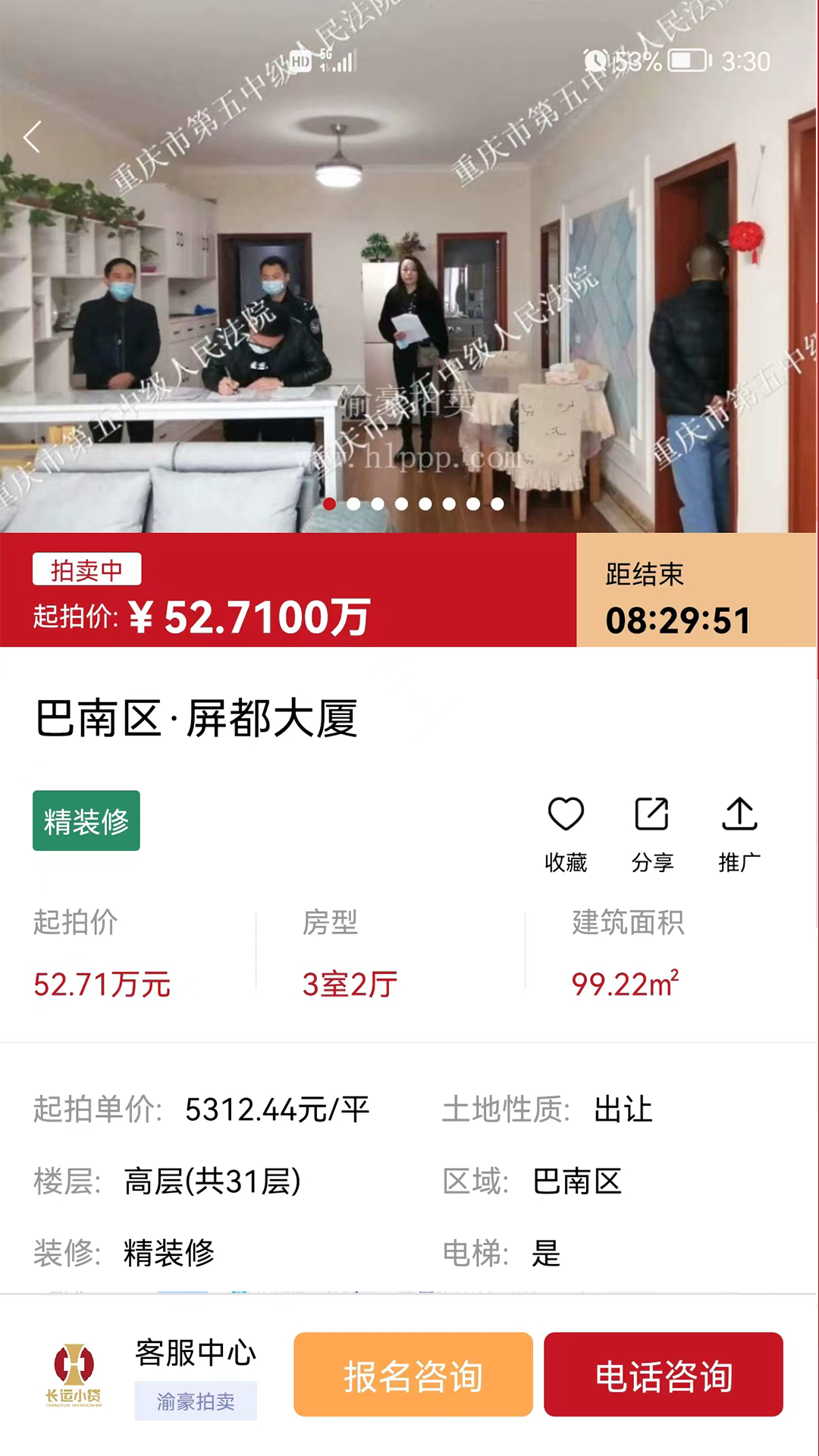Go back using the top-left arrow
The height and width of the screenshot is (1456, 819).
32,137
